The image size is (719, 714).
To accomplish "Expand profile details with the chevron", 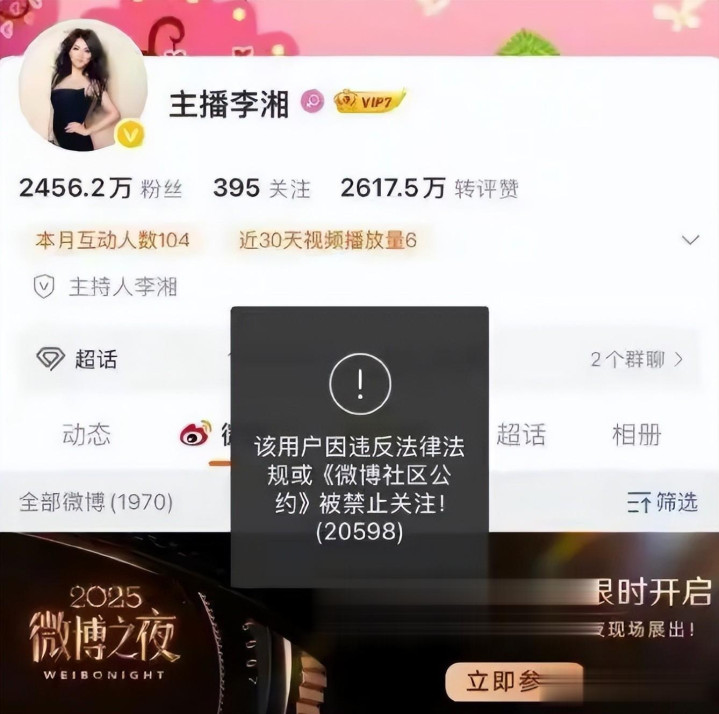I will pyautogui.click(x=689, y=240).
